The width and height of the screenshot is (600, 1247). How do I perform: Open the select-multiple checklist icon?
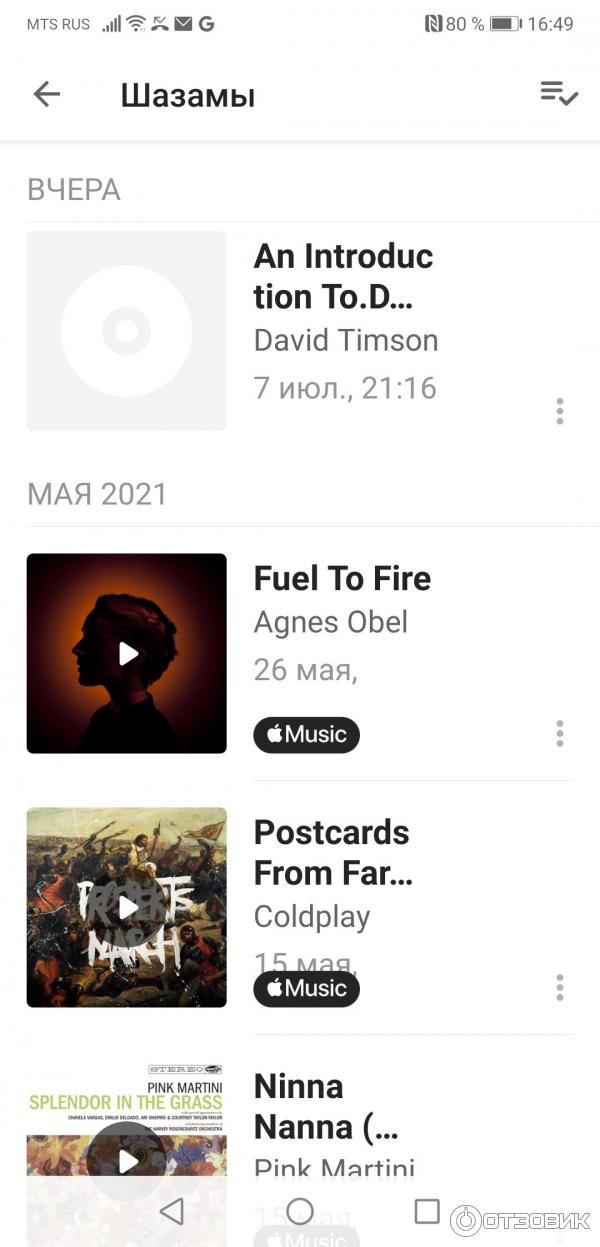[559, 94]
